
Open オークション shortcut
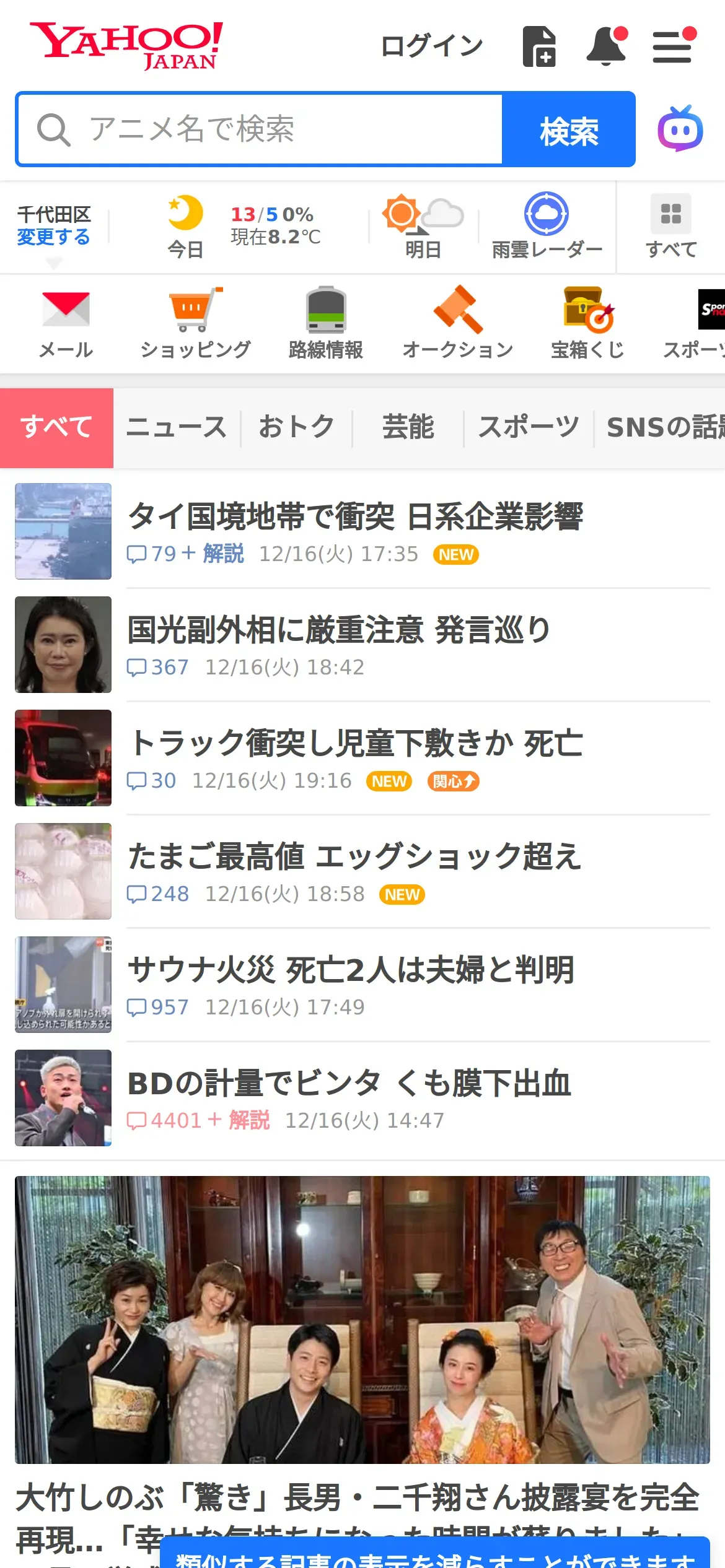458,323
